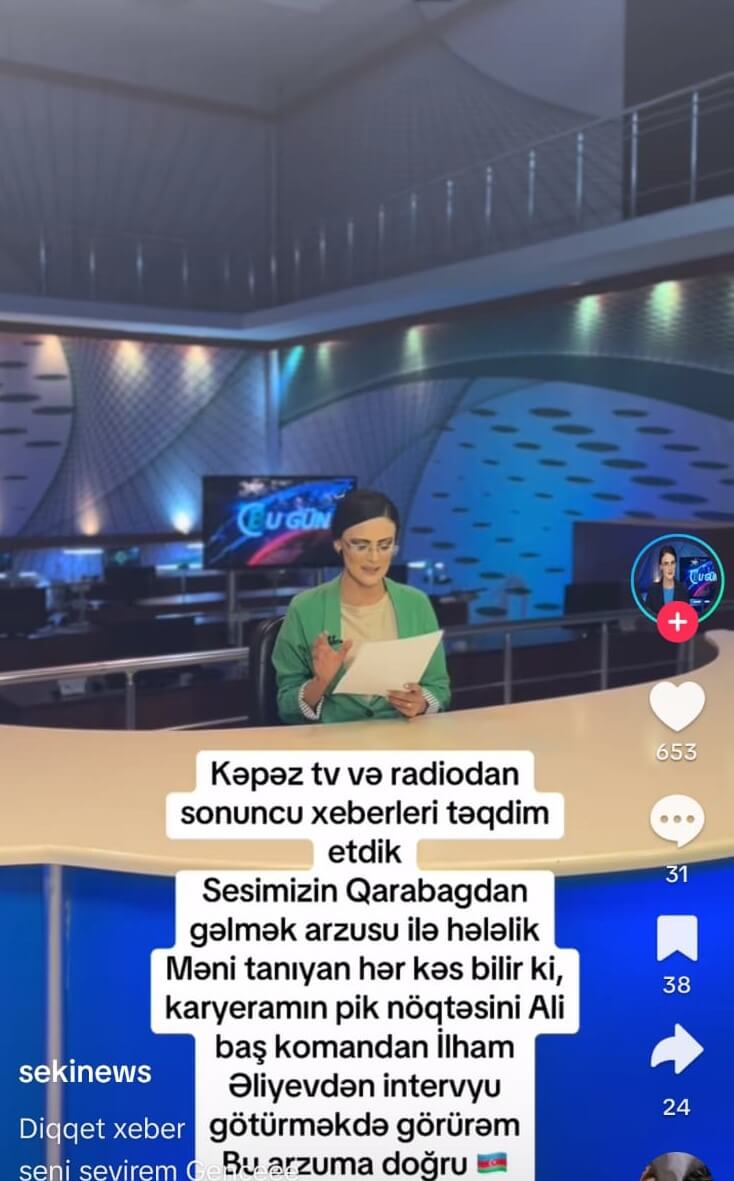The height and width of the screenshot is (1181, 734).
Task: Share this video
Action: [677, 1052]
